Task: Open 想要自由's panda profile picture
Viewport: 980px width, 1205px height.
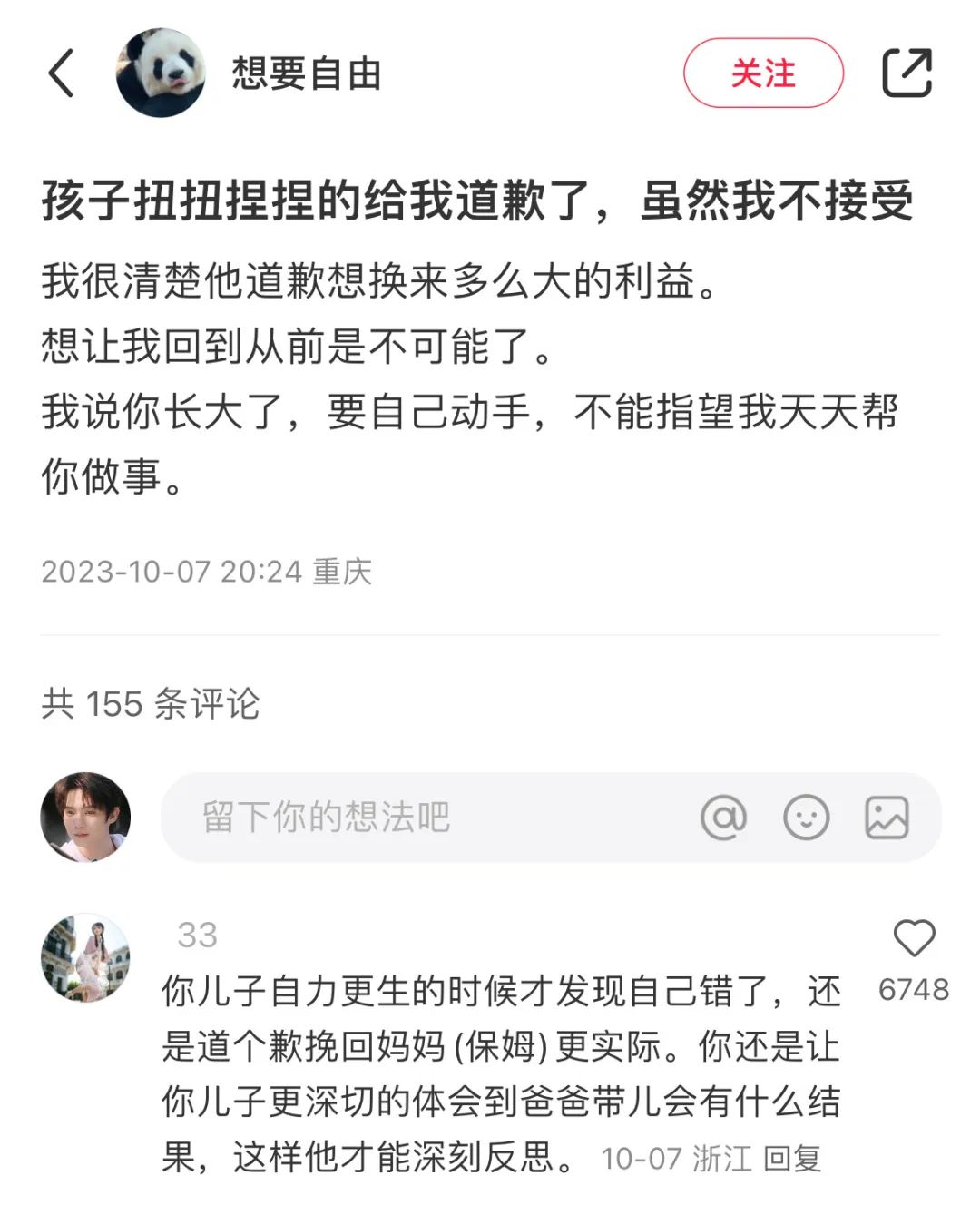Action: click(161, 73)
